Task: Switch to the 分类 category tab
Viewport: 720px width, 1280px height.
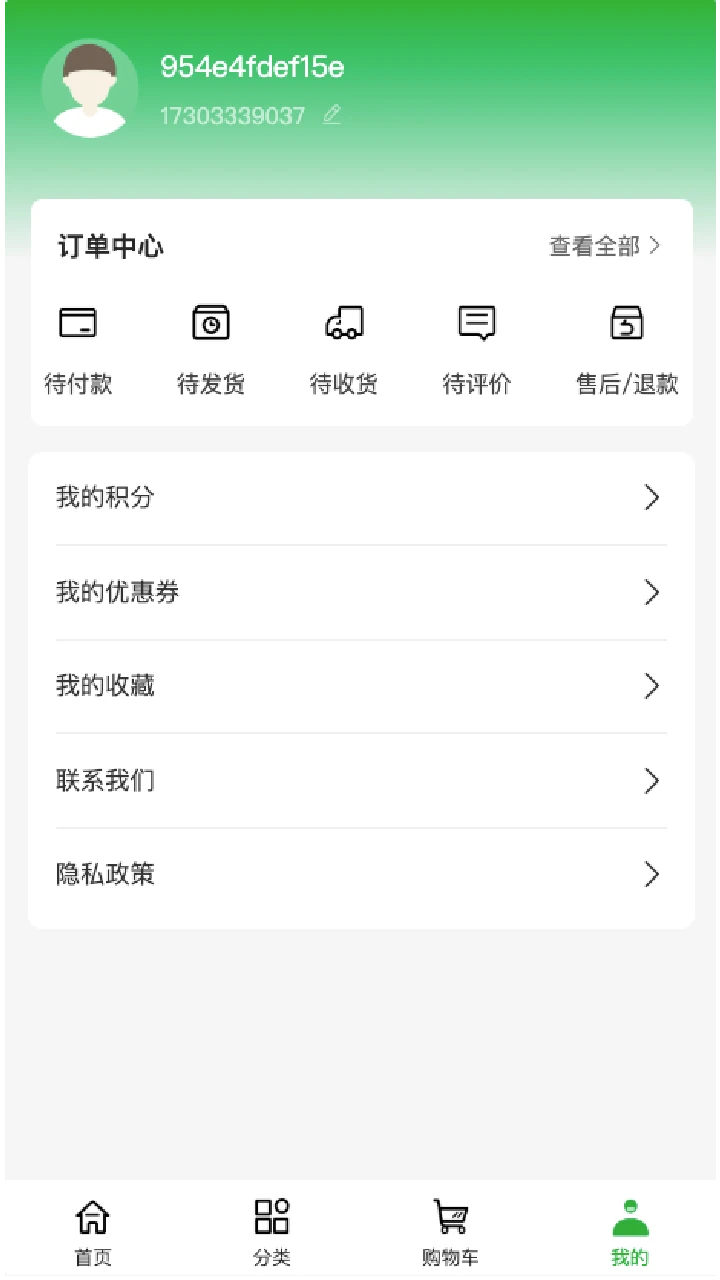Action: click(270, 1228)
